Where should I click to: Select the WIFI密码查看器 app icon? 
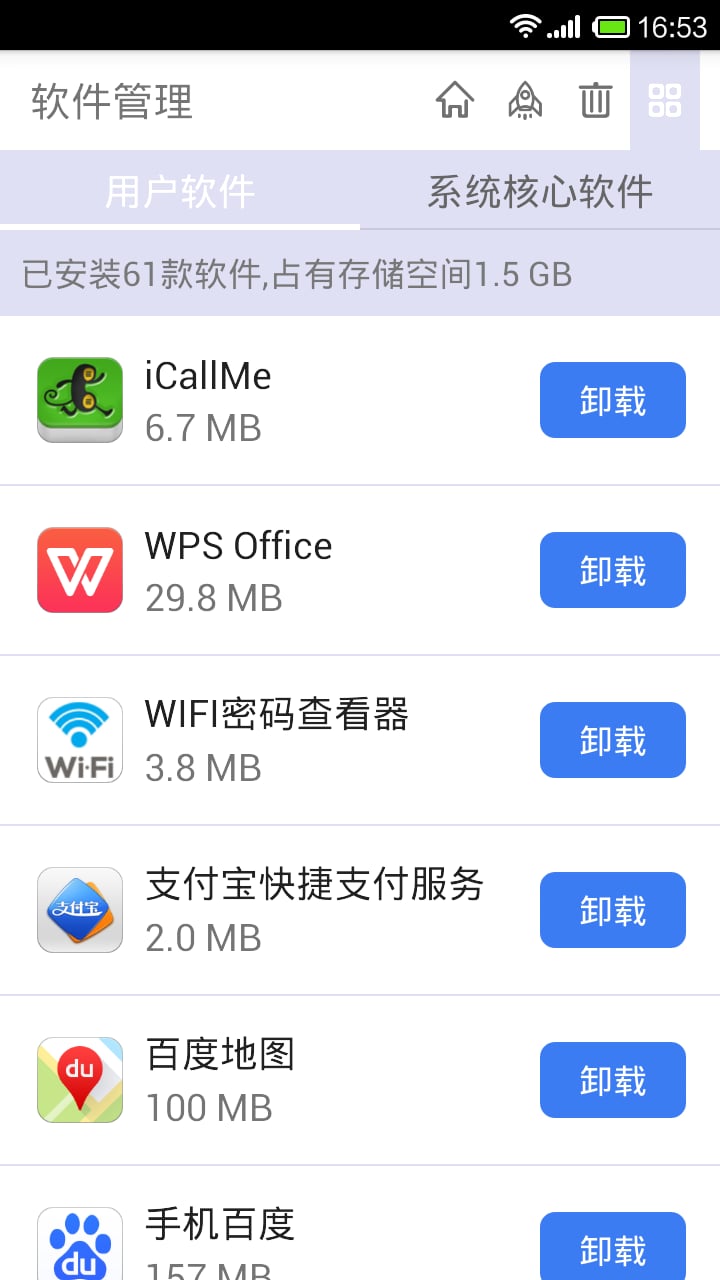[79, 739]
